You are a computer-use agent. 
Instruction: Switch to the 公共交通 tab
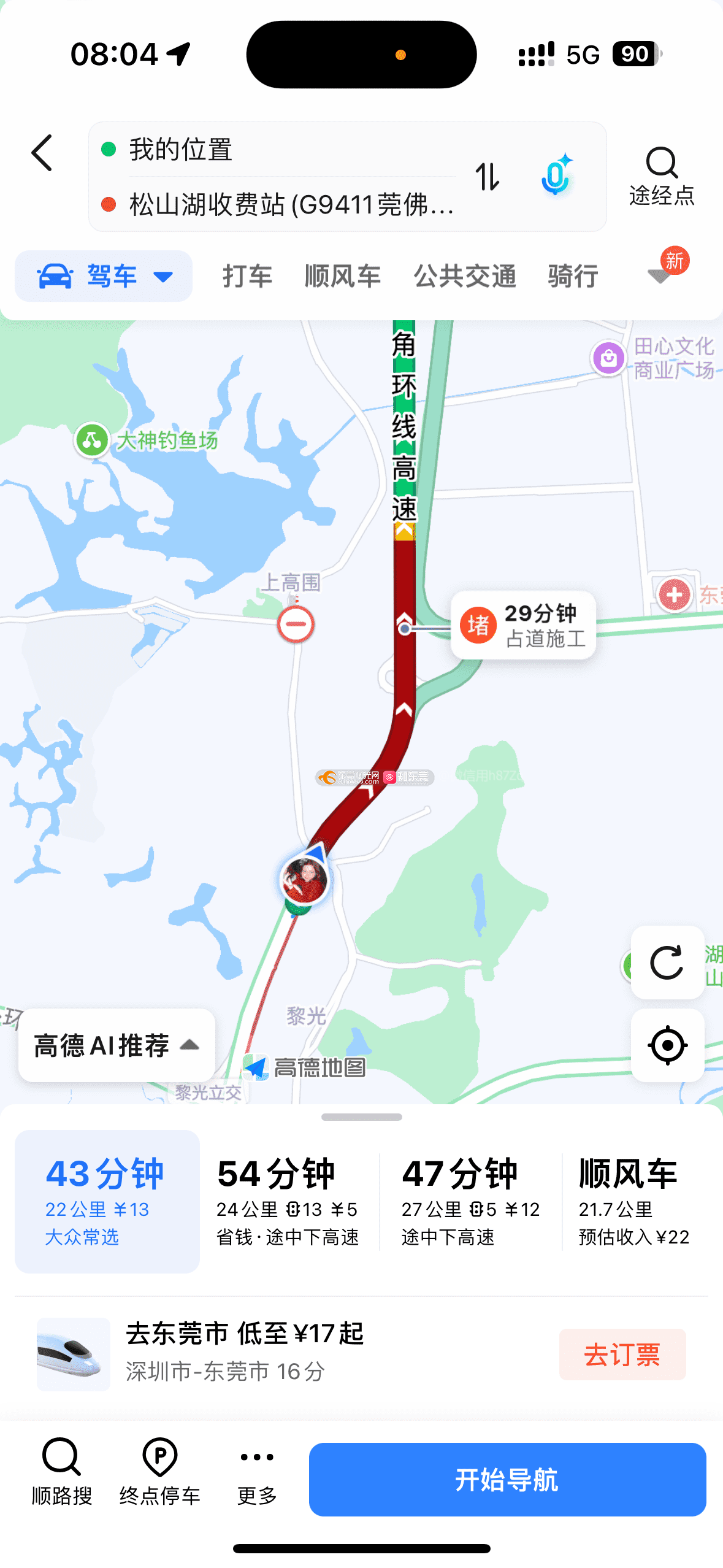465,276
